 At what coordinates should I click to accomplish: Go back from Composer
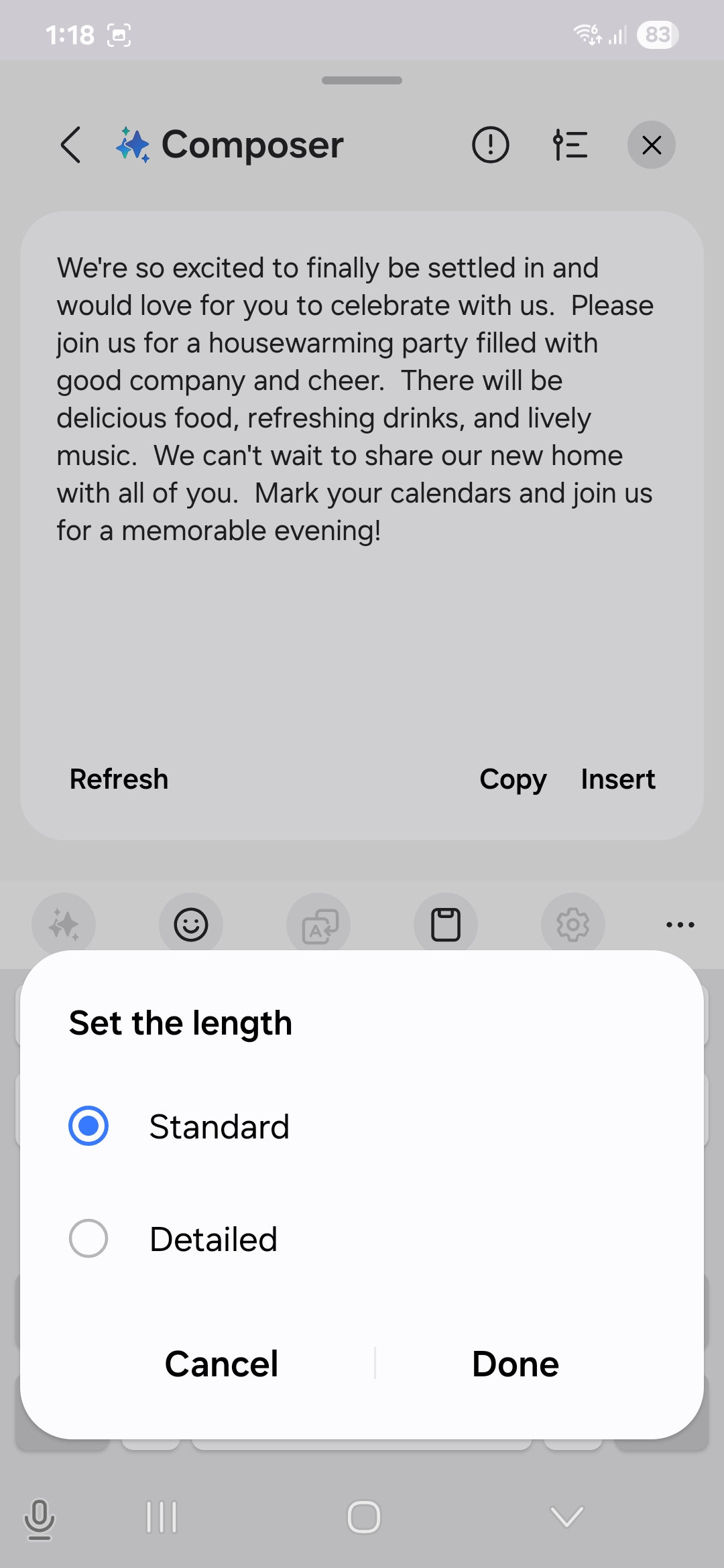pyautogui.click(x=71, y=145)
